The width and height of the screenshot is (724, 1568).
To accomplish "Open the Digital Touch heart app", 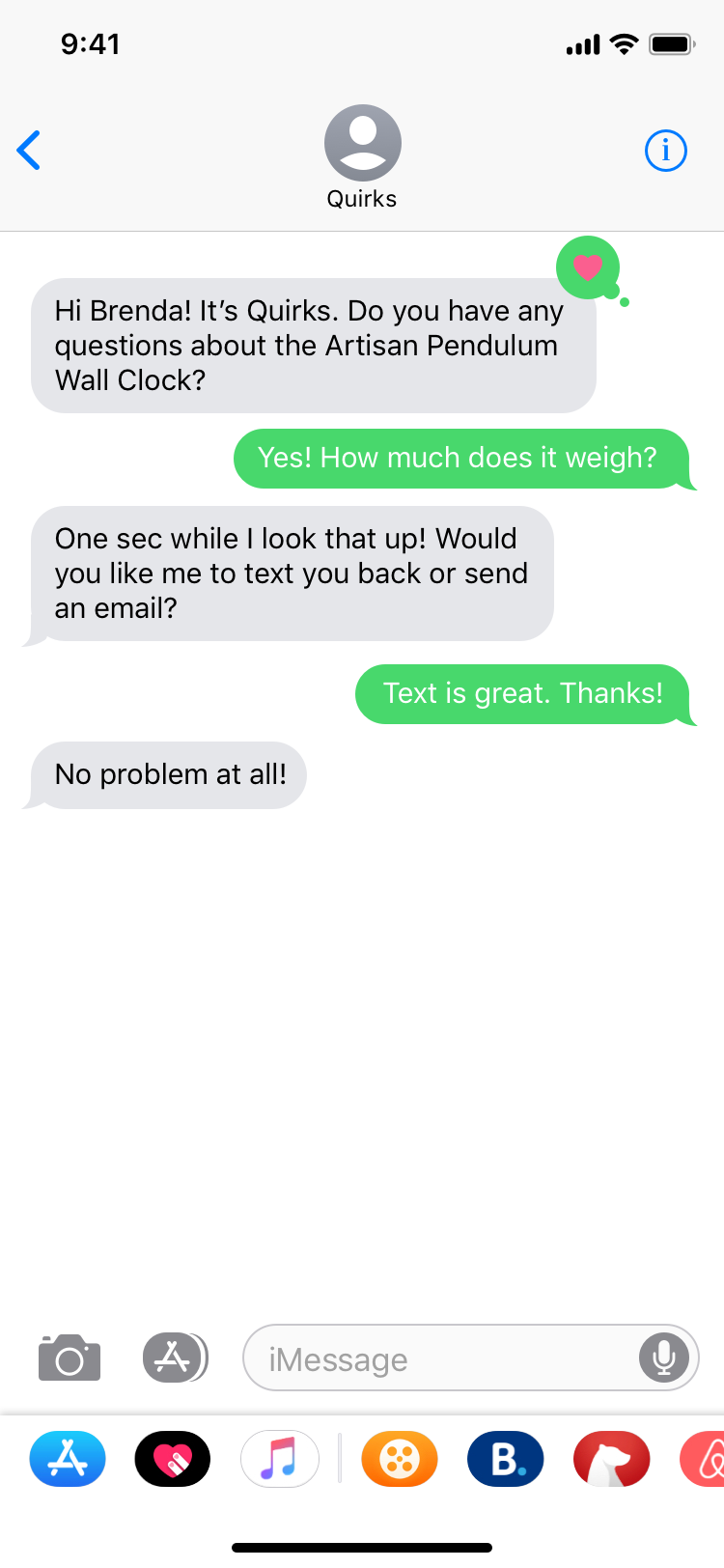I will coord(173,1458).
